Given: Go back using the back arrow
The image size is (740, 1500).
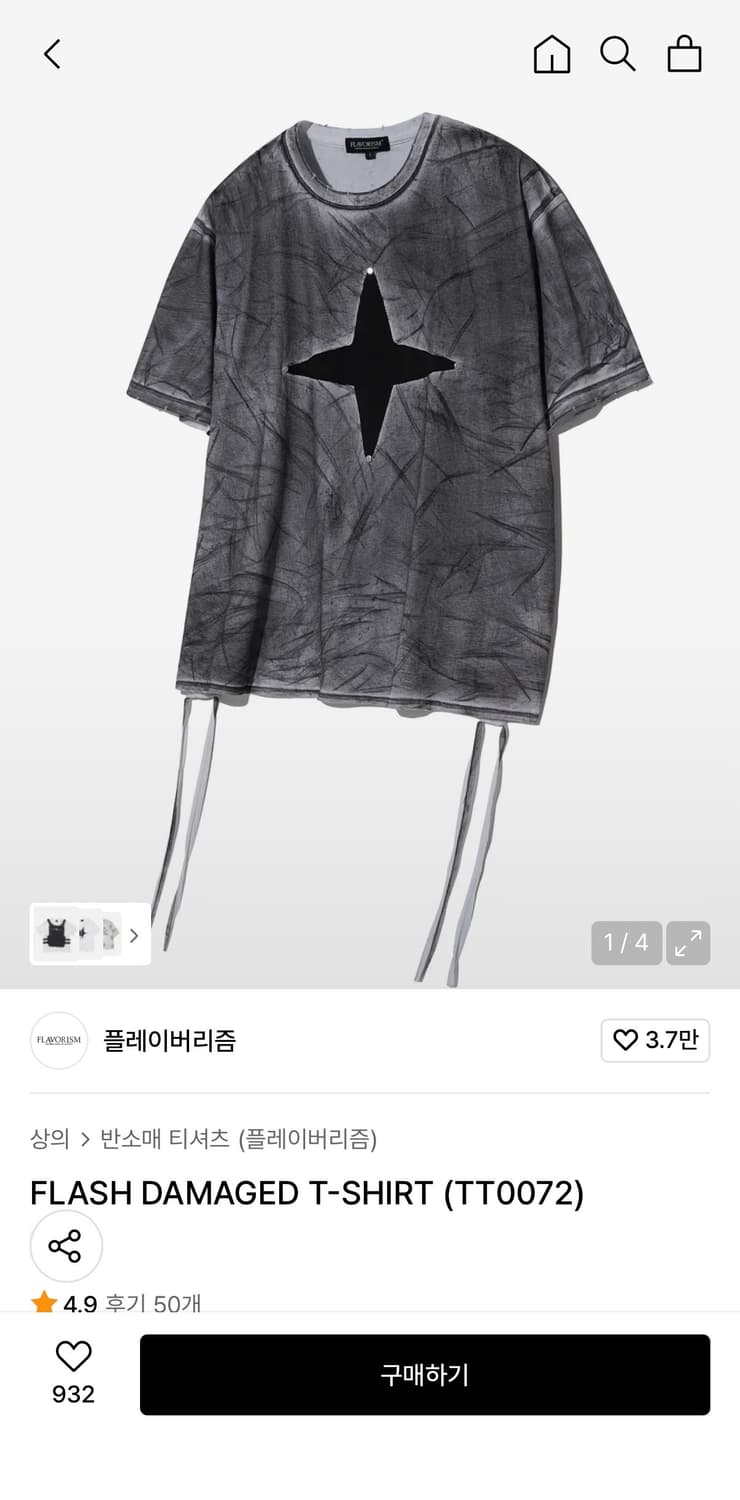Looking at the screenshot, I should point(52,55).
